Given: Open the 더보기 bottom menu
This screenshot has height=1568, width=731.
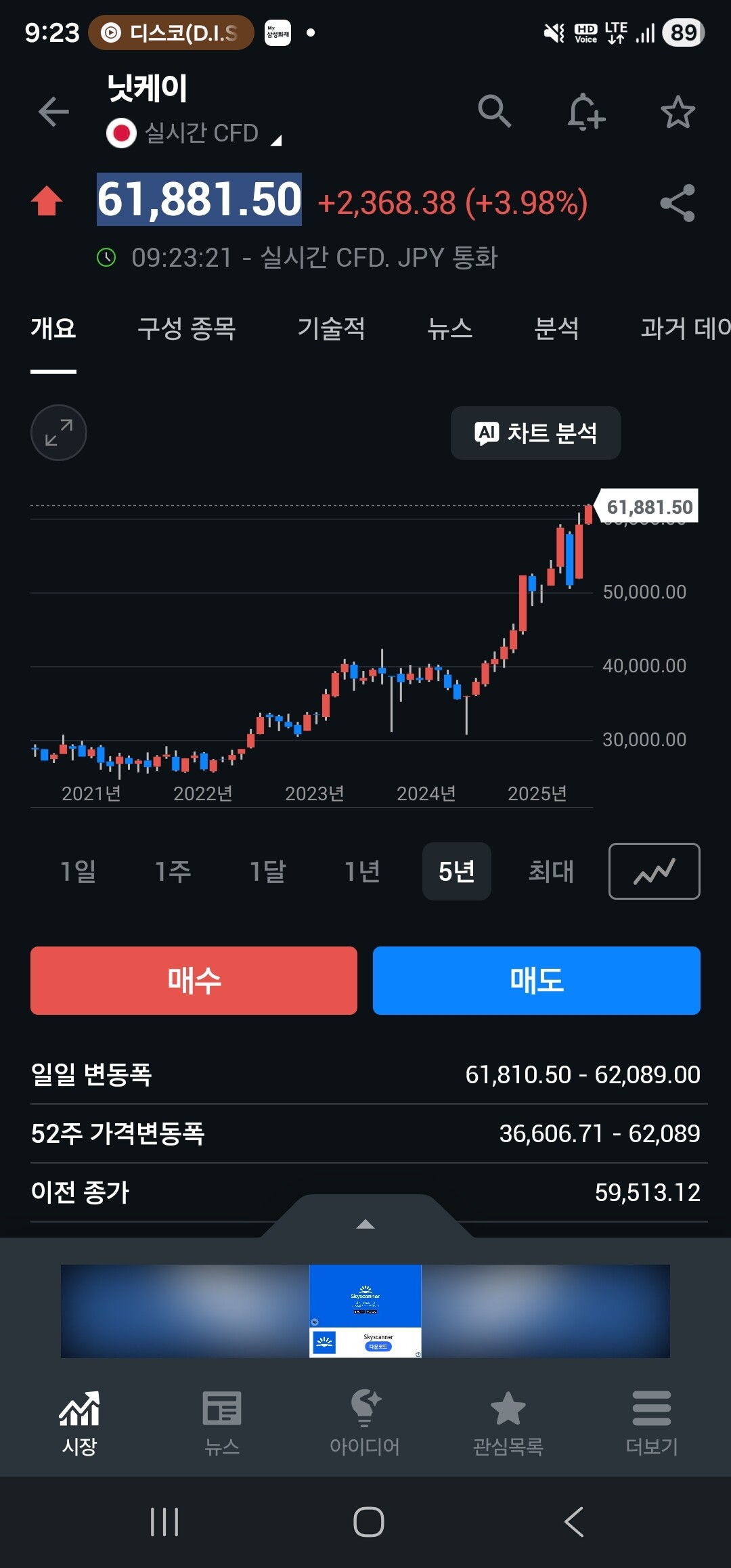Looking at the screenshot, I should (x=652, y=1423).
